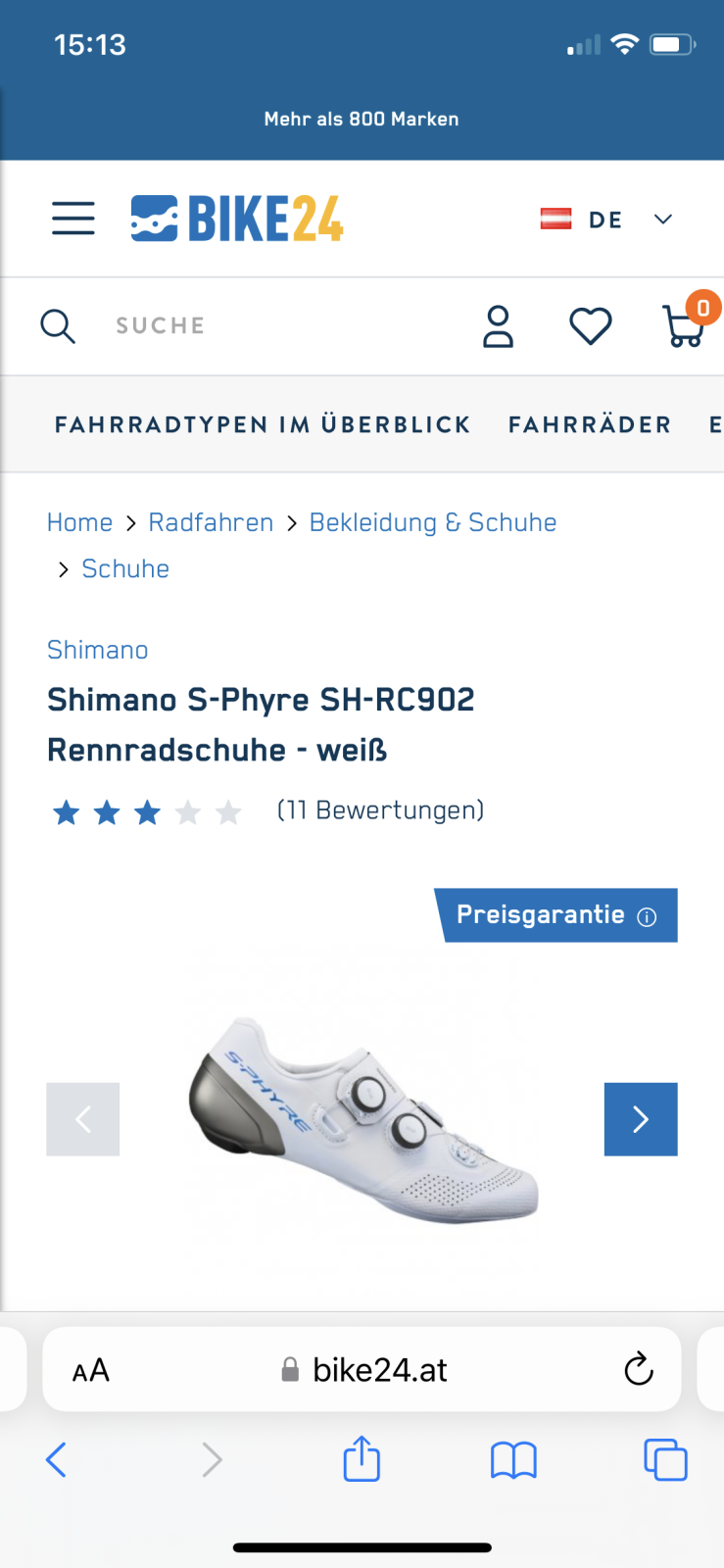The image size is (724, 1568).
Task: Open the Radfahren breadcrumb
Action: pyautogui.click(x=211, y=522)
